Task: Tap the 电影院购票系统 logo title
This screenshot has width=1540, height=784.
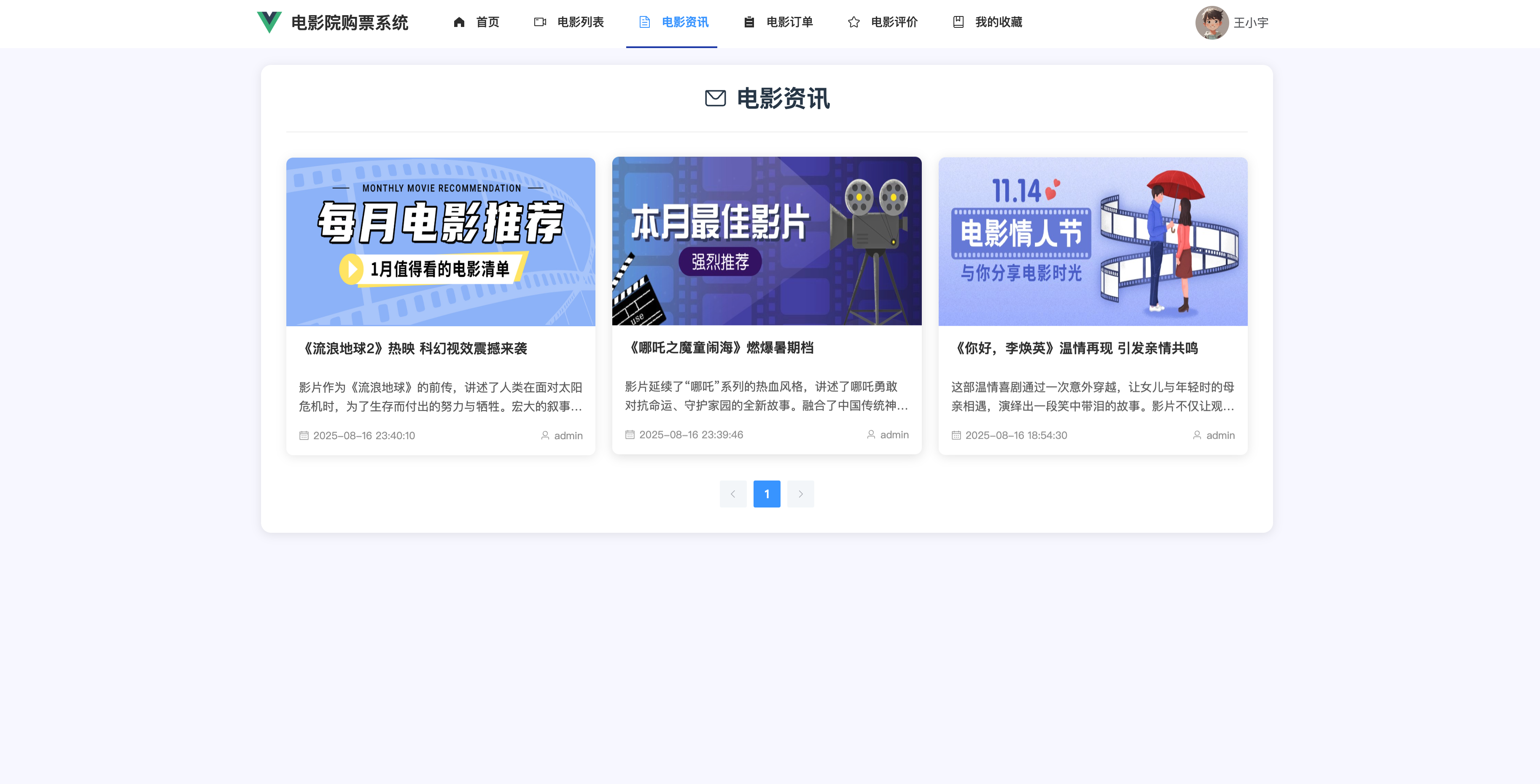Action: [349, 23]
